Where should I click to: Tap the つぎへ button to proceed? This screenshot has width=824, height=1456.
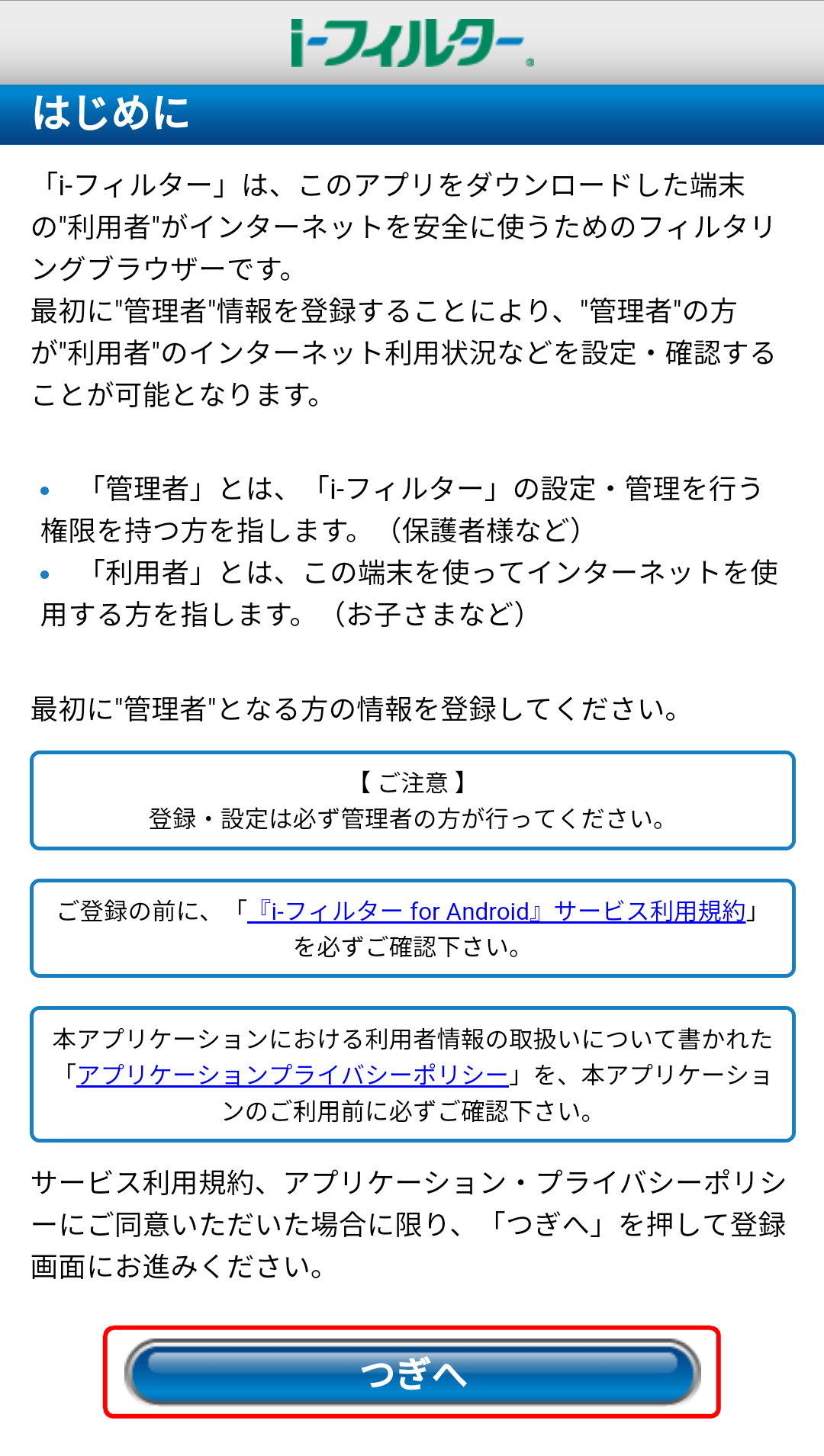(412, 1372)
